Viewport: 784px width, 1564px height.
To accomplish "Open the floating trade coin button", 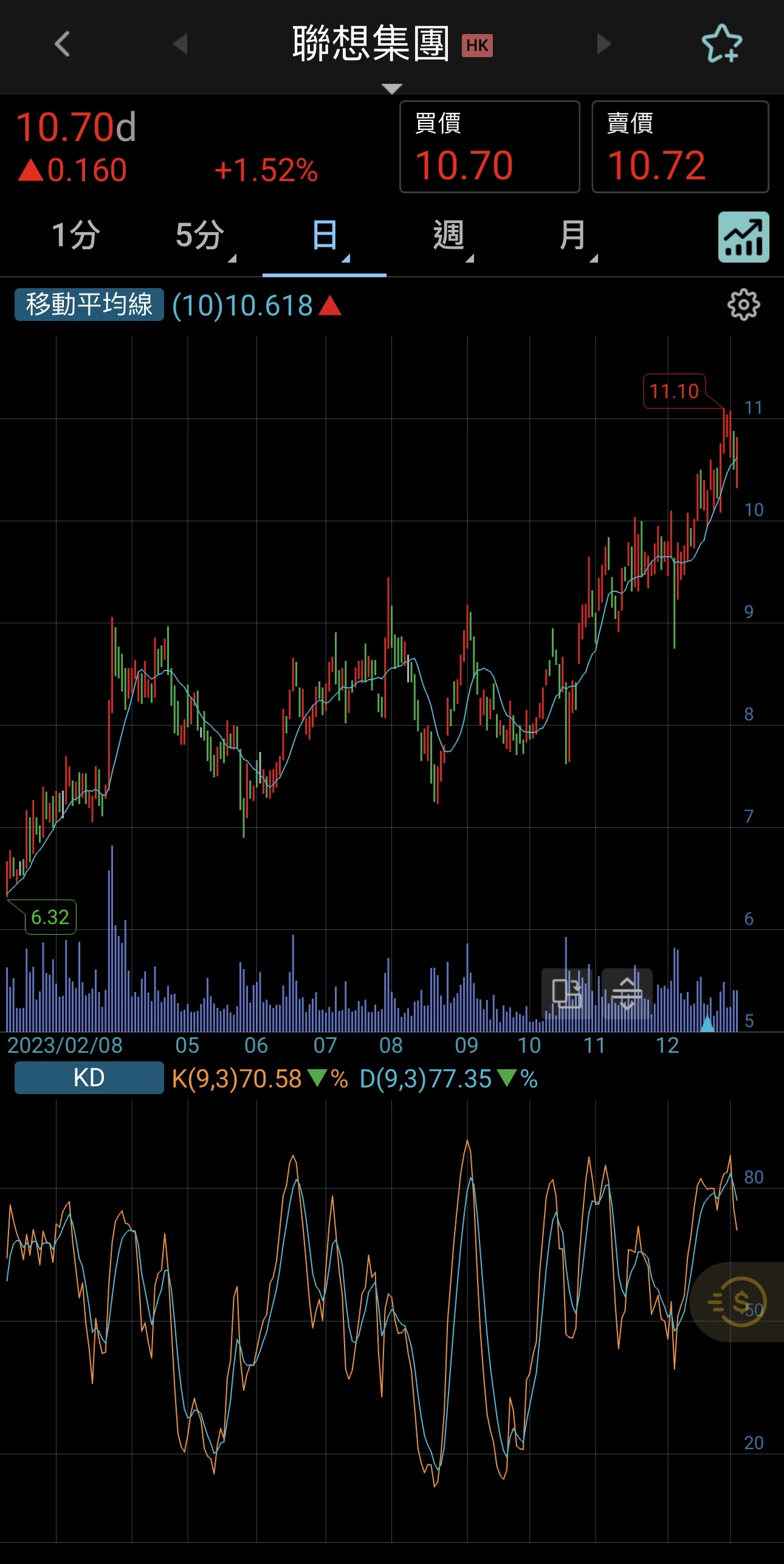I will [738, 1301].
